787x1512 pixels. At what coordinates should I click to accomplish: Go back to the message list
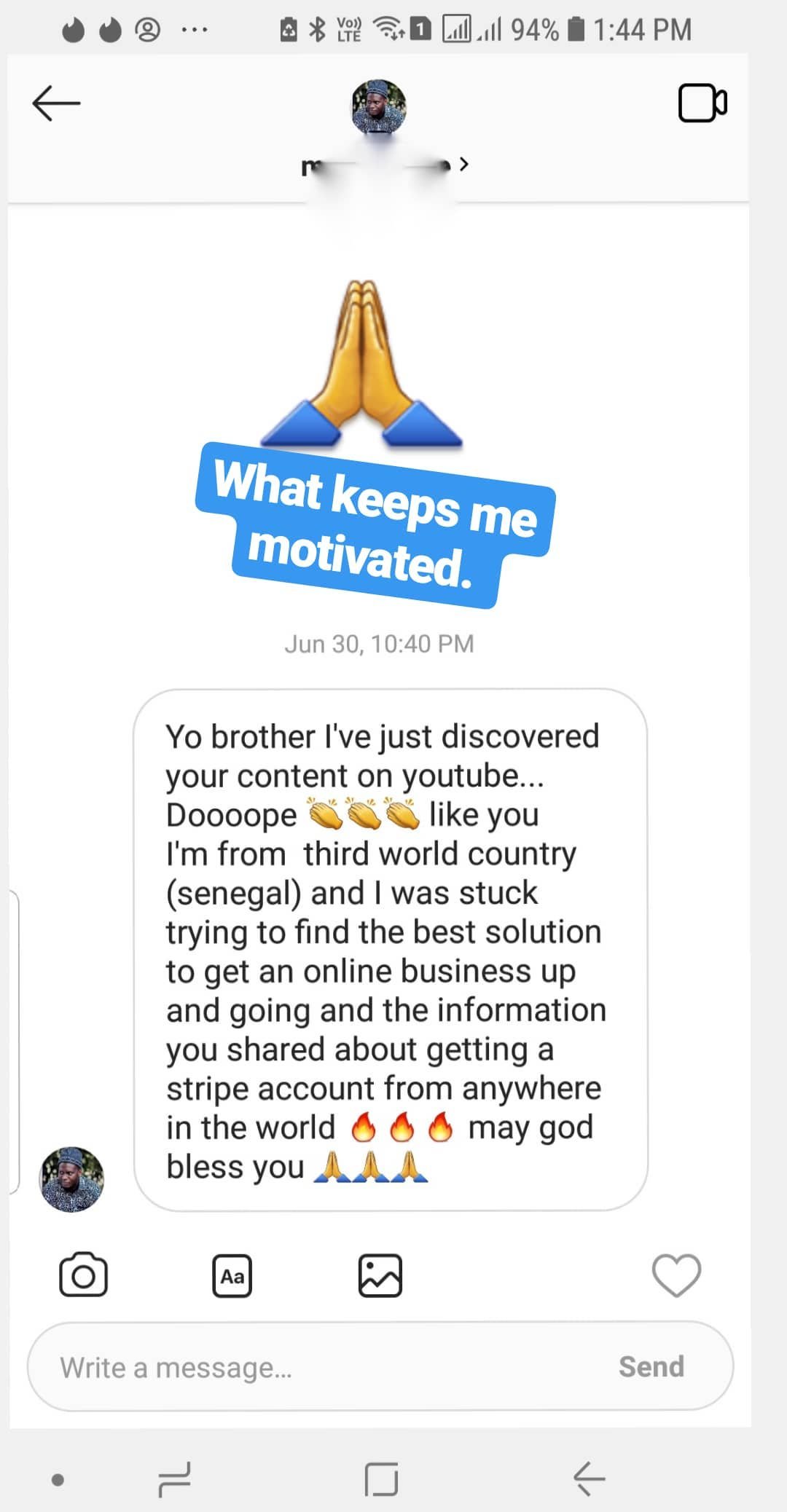[56, 103]
